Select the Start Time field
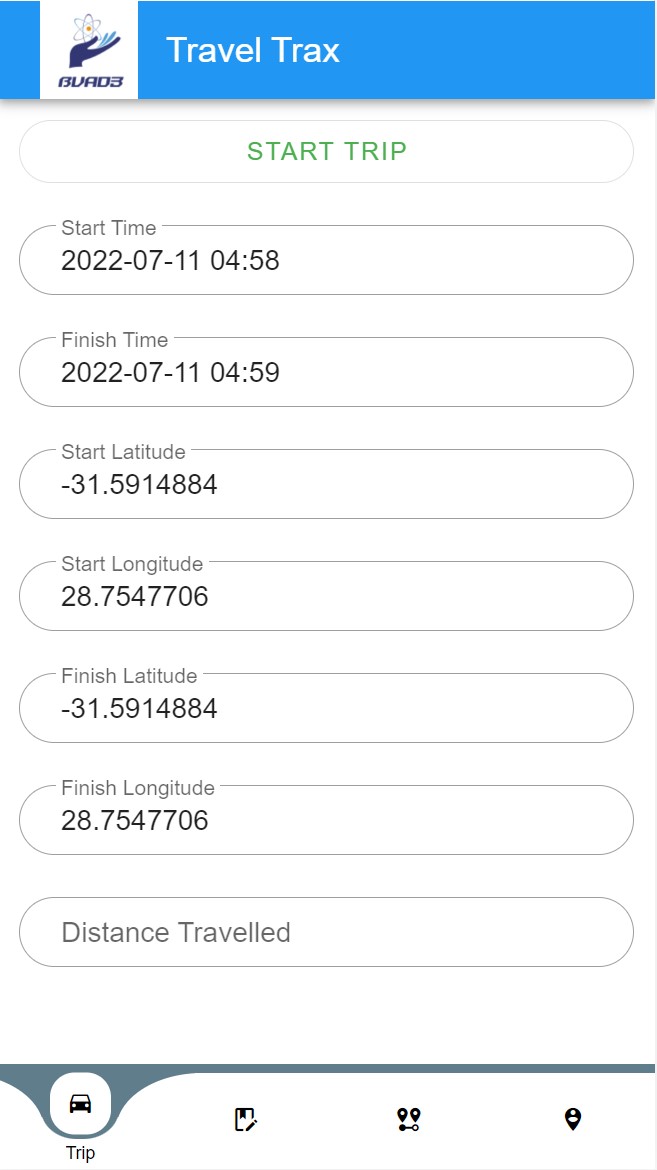This screenshot has width=657, height=1170. (327, 261)
